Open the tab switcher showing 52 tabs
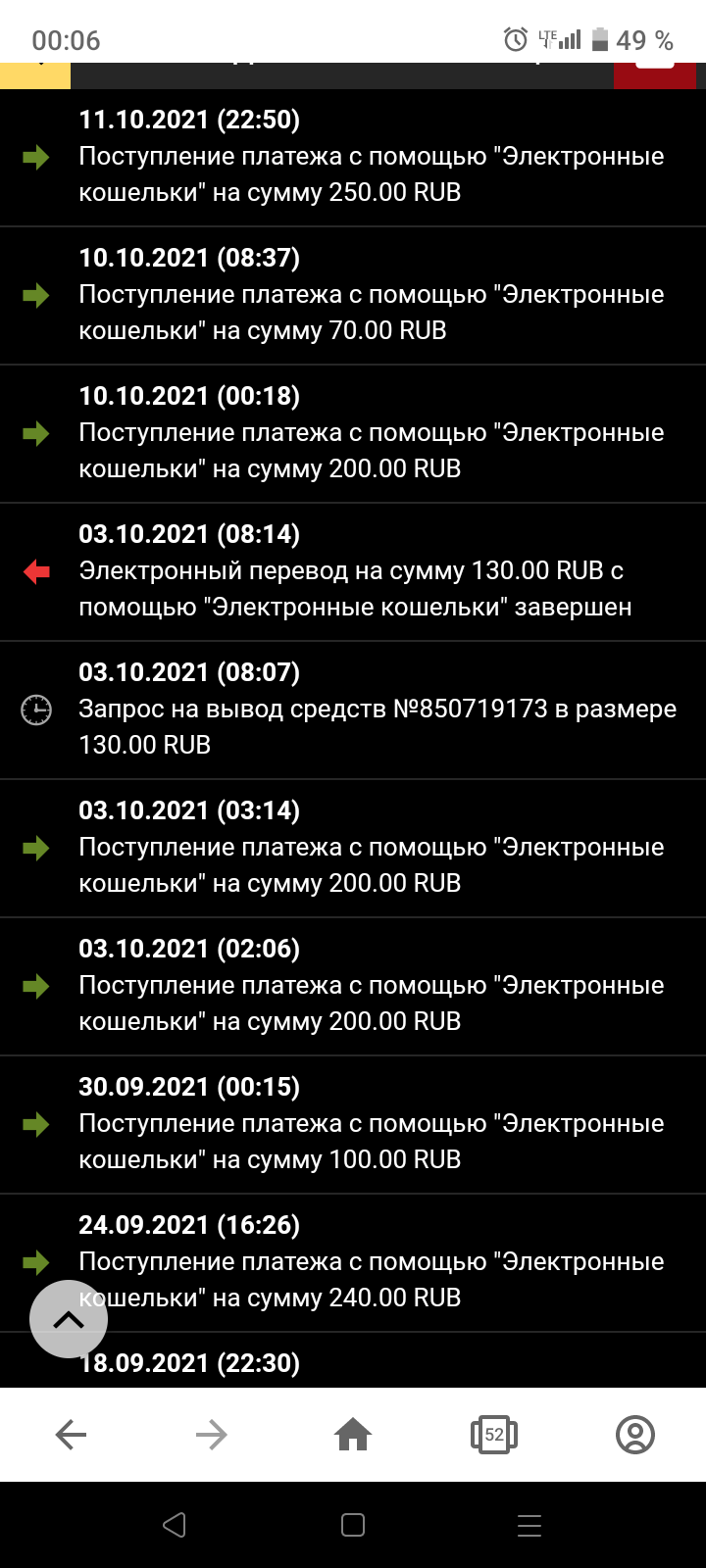This screenshot has height=1568, width=706. click(x=494, y=1435)
